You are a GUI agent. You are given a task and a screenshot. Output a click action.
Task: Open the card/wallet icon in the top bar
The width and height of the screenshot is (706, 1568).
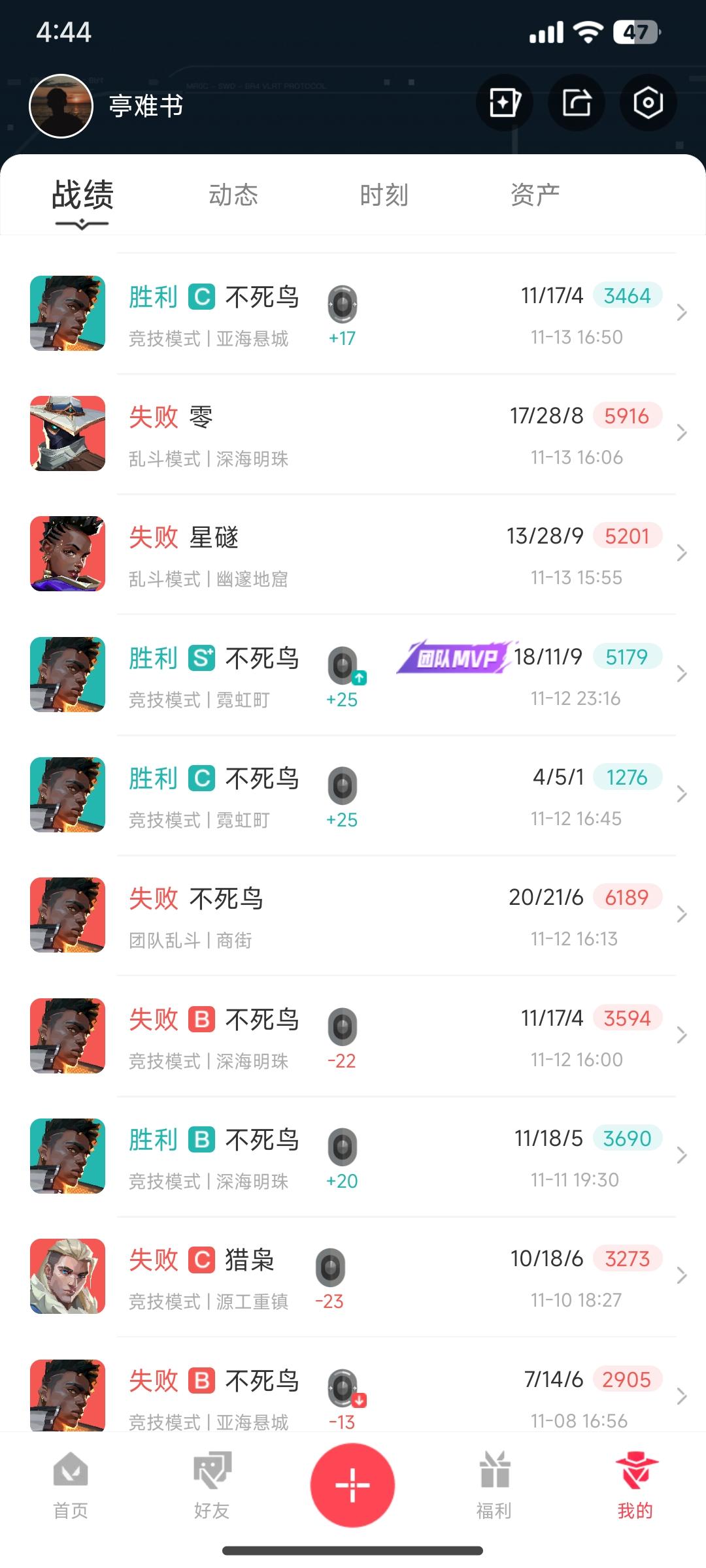tap(504, 103)
